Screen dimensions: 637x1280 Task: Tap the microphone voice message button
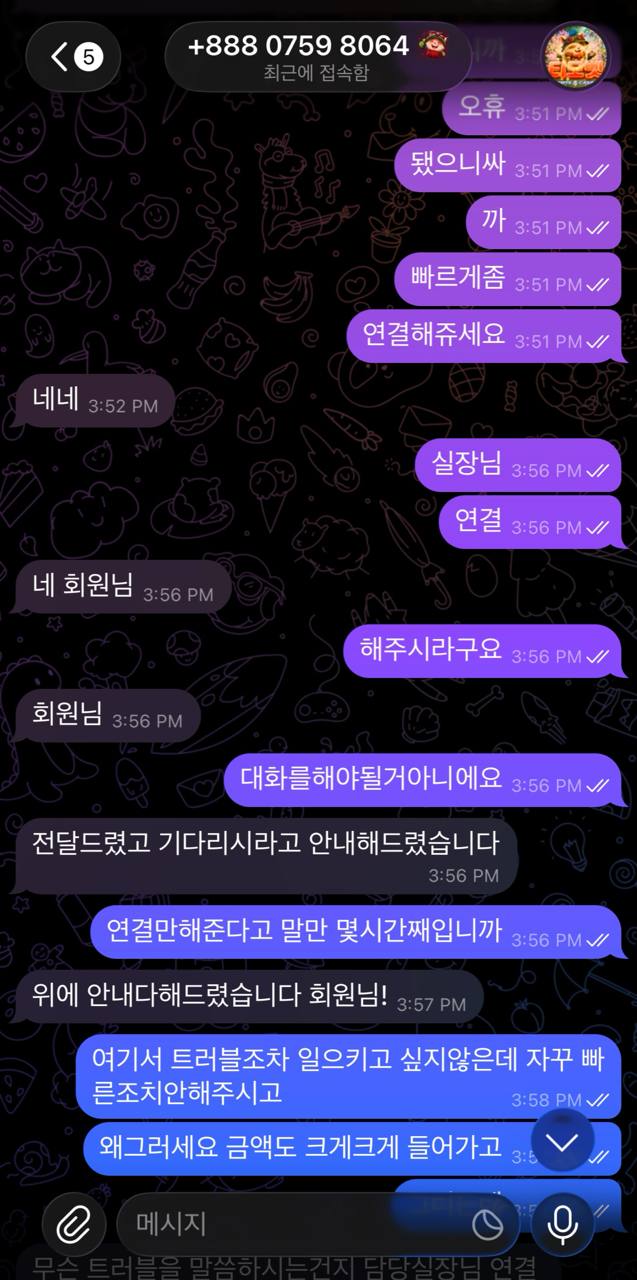tap(563, 1223)
